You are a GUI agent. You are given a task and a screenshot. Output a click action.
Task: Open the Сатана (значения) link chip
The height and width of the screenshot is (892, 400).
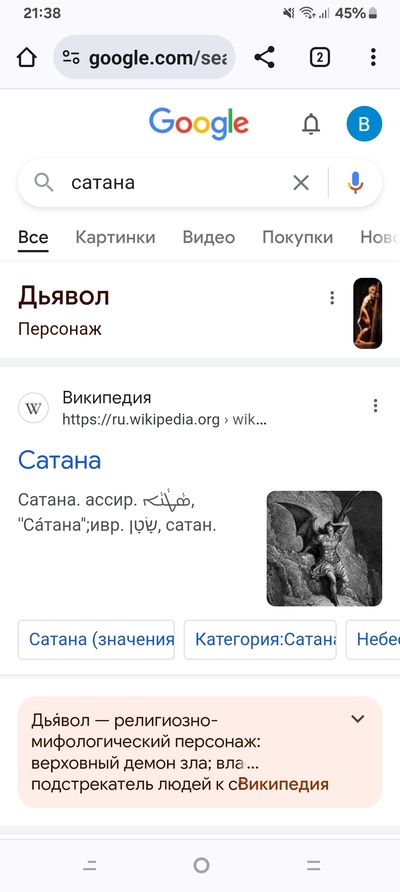pyautogui.click(x=96, y=639)
